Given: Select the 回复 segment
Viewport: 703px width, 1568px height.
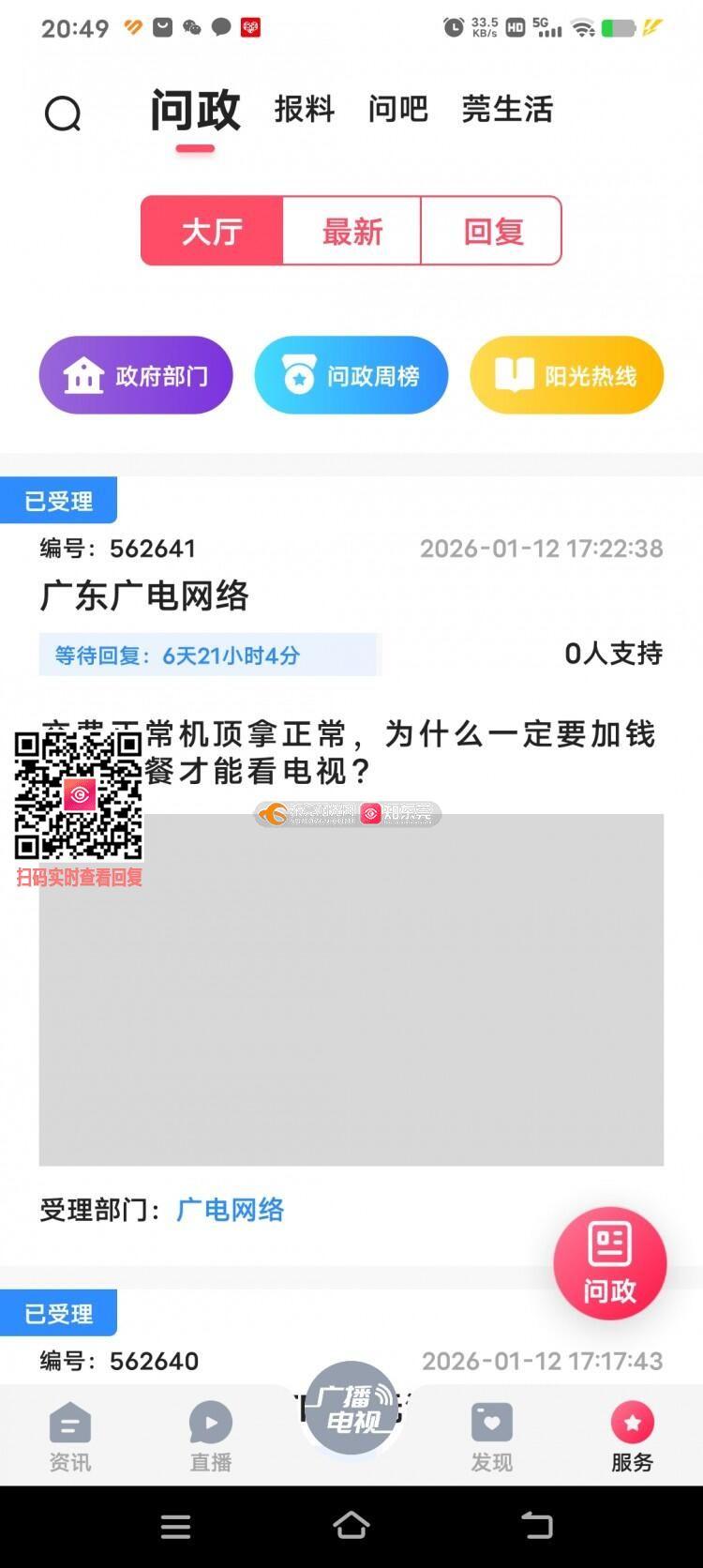Looking at the screenshot, I should (492, 231).
